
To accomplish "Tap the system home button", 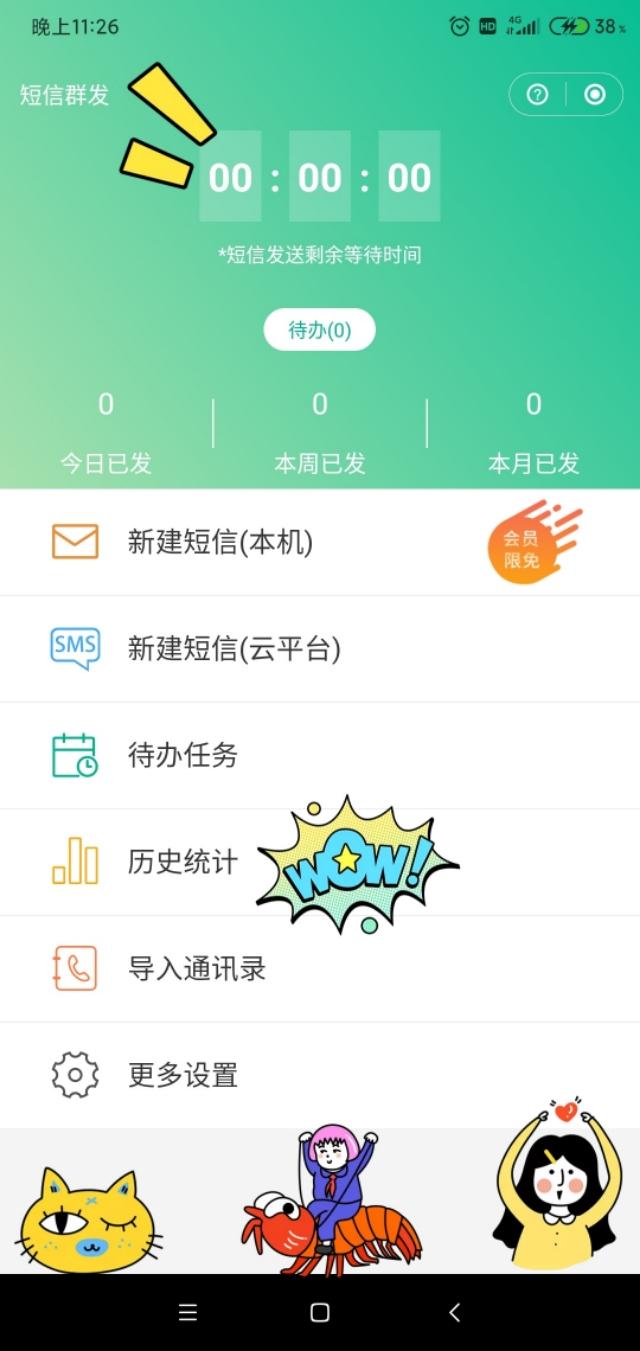I will point(320,1312).
